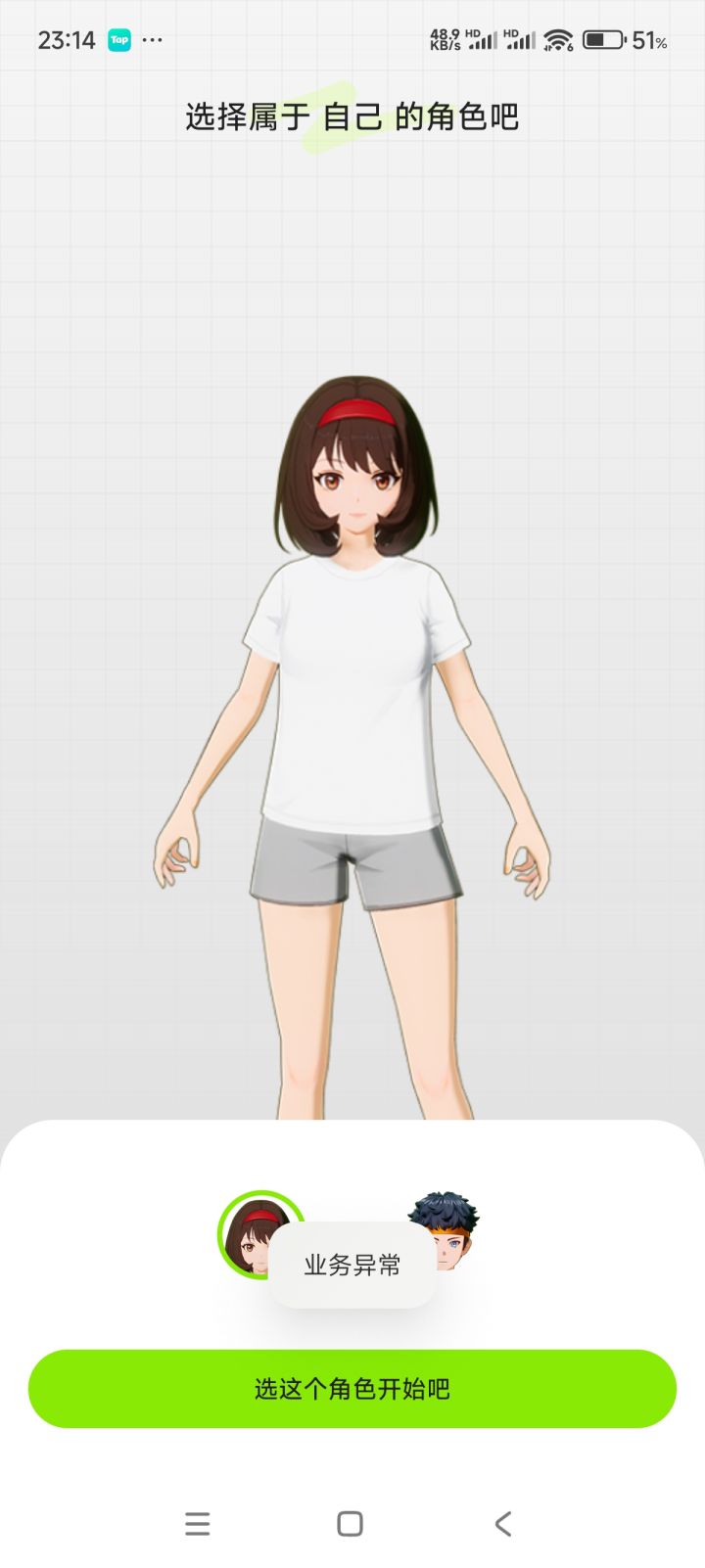Tap the male avatar thumbnail behind the bubble
705x1568 pixels.
pyautogui.click(x=450, y=1223)
